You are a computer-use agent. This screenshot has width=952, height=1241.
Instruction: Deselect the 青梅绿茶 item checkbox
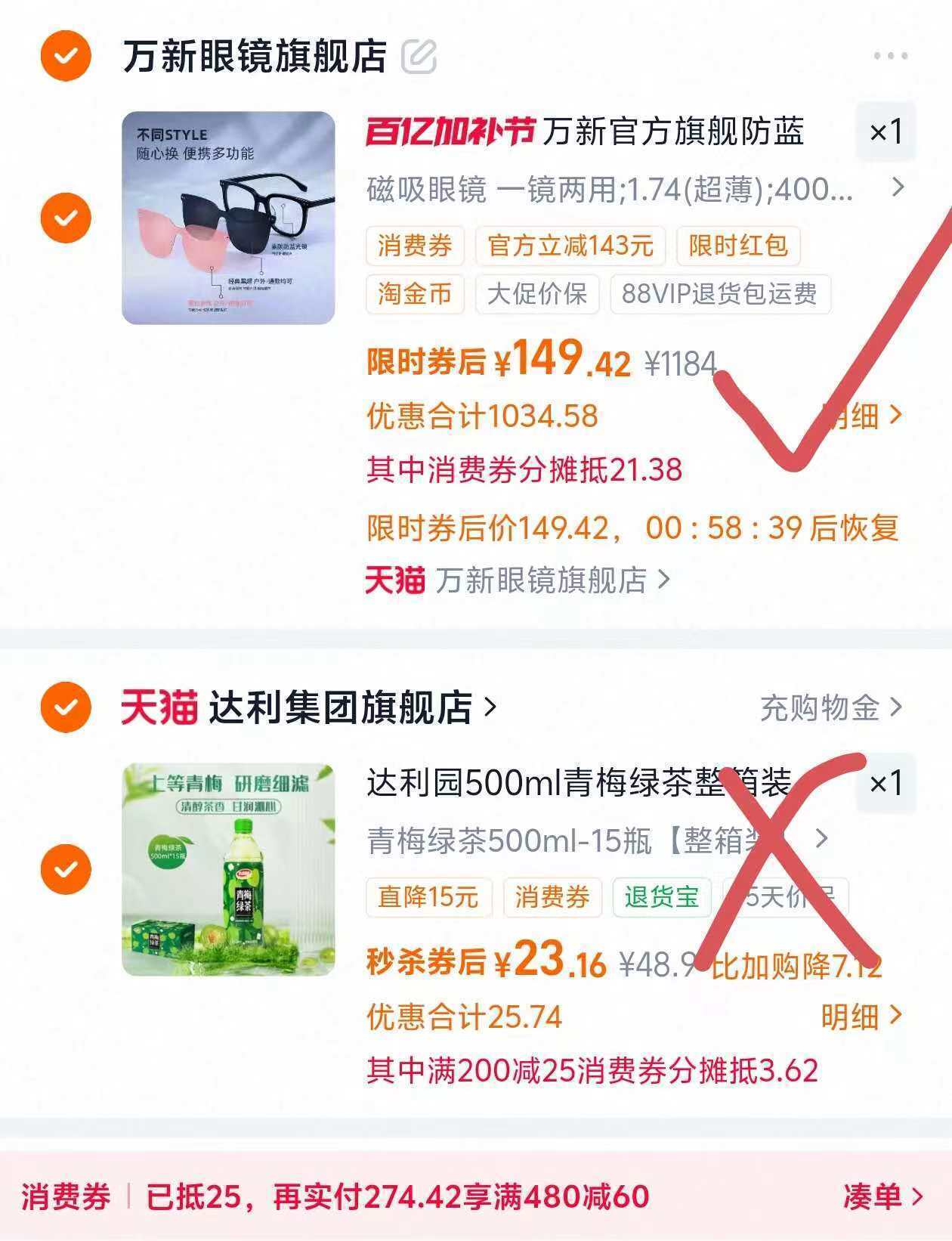pos(66,869)
